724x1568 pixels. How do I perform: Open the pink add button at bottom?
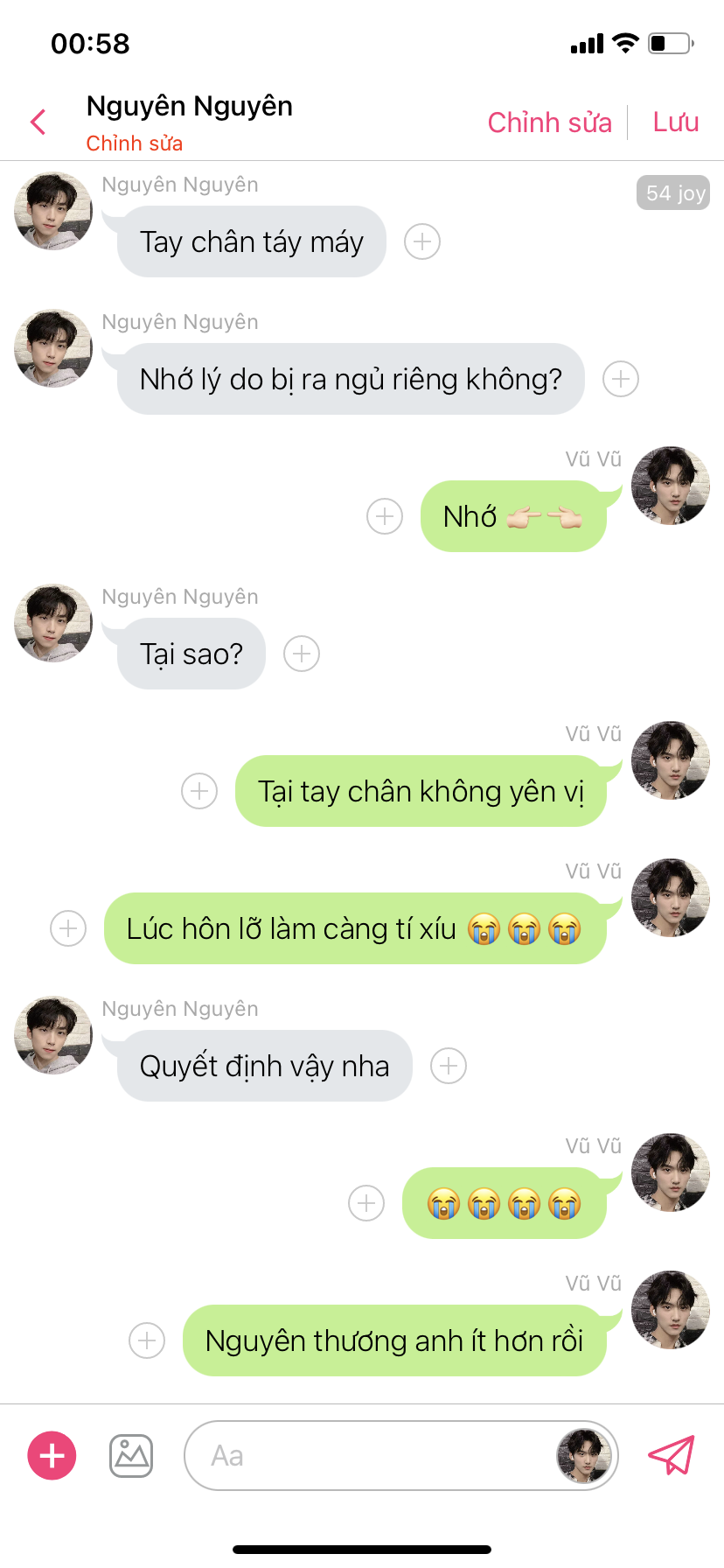point(52,1456)
